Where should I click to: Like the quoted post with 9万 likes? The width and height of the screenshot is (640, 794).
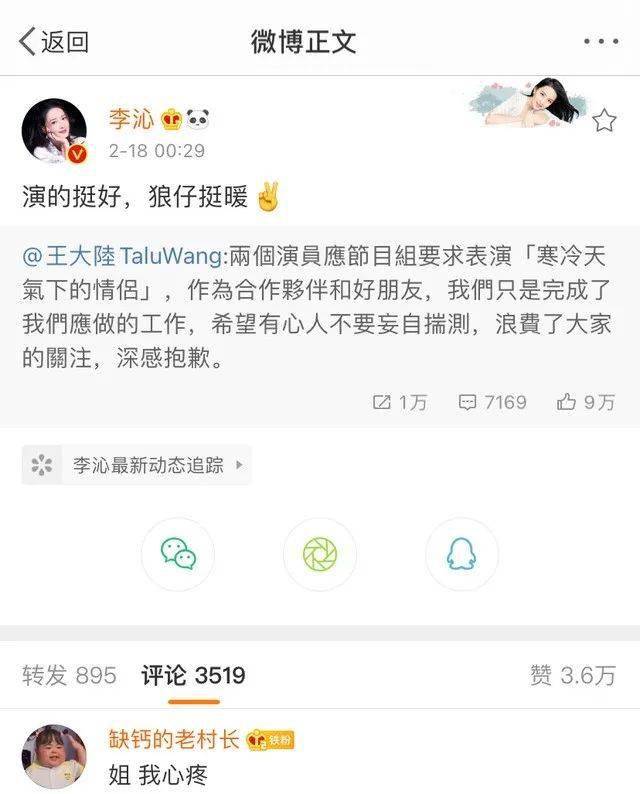point(586,402)
